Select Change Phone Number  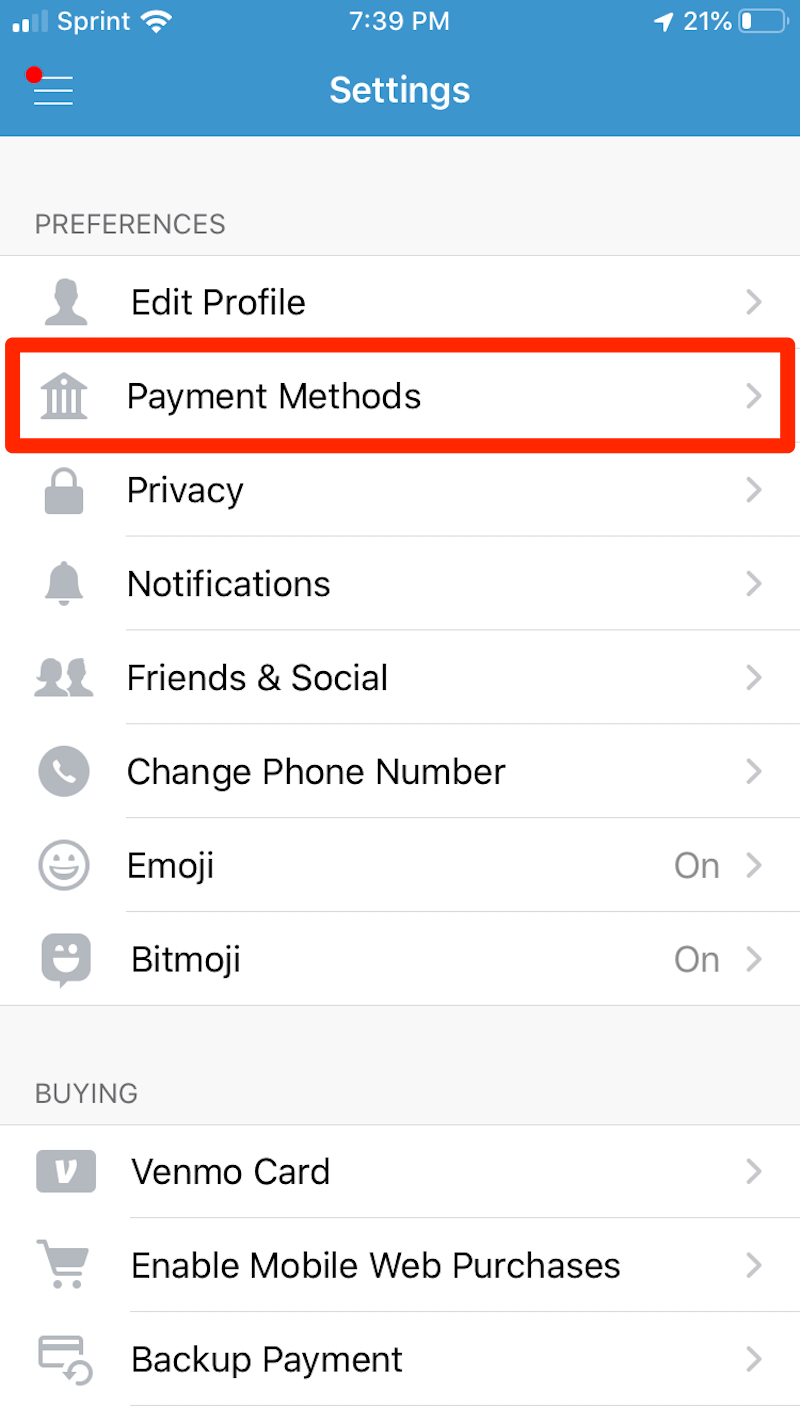click(400, 772)
